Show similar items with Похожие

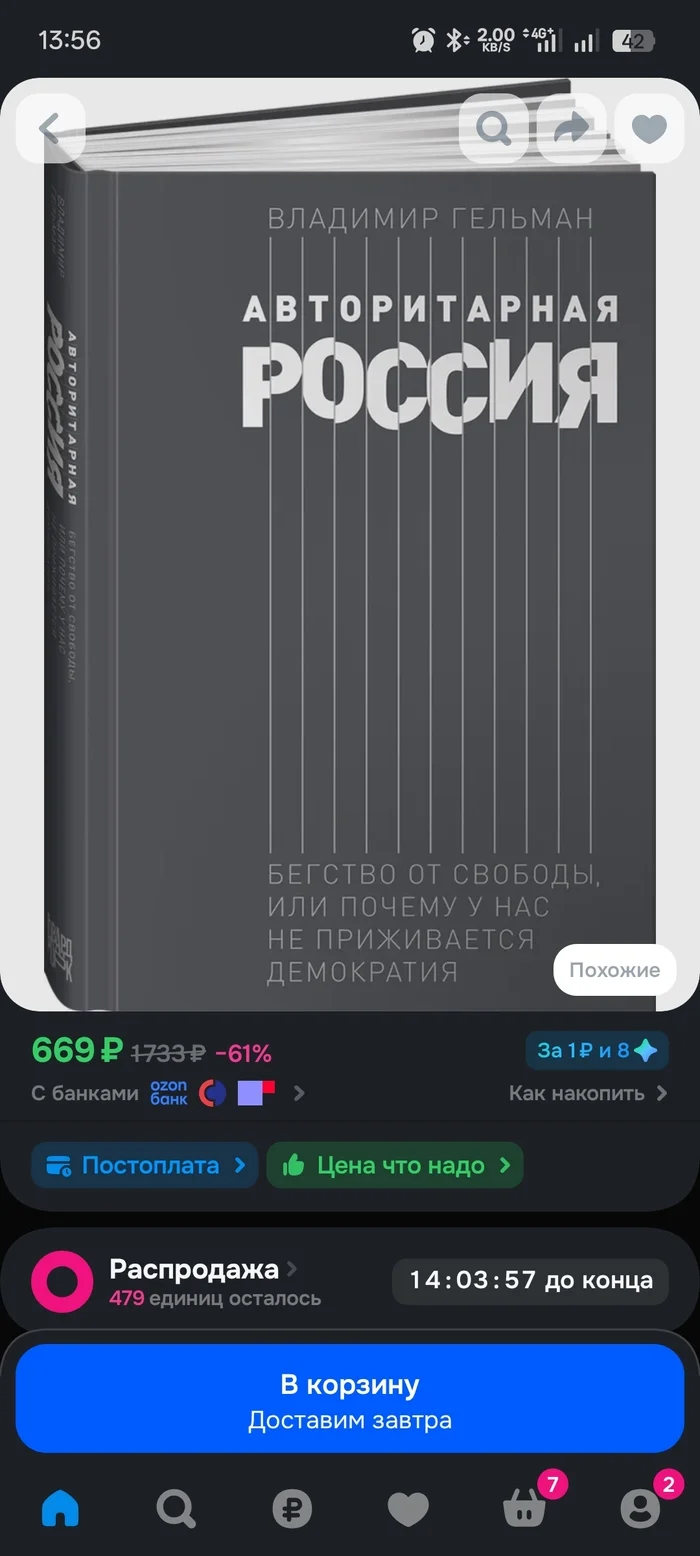coord(615,969)
